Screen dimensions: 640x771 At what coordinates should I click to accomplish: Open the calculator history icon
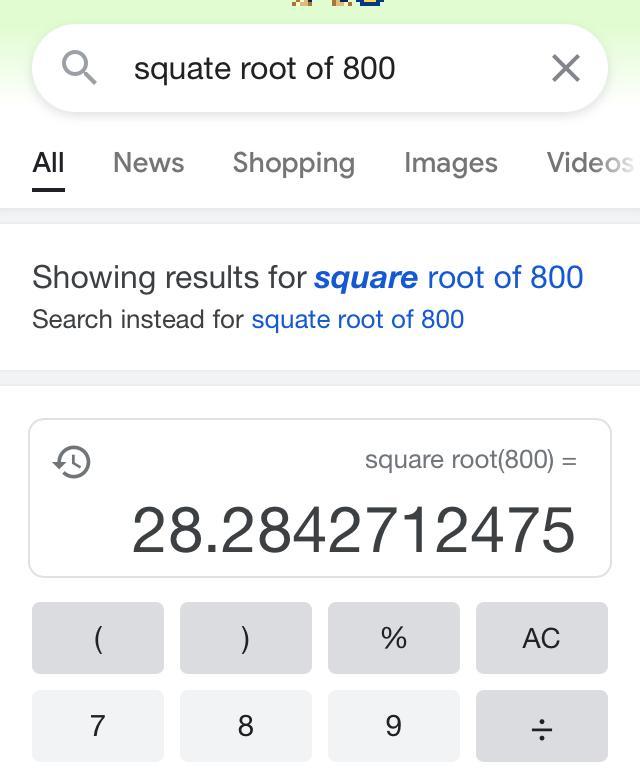(x=72, y=462)
